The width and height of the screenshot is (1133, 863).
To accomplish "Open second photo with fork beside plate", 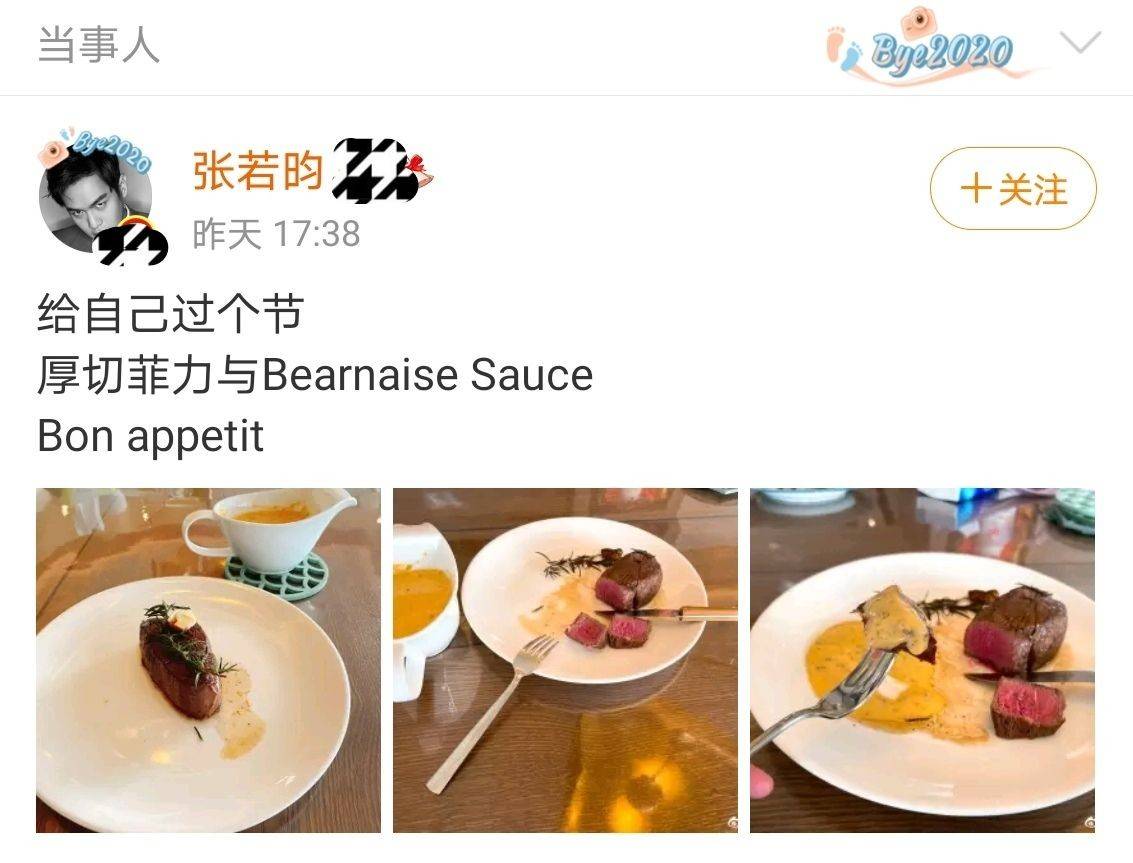I will coord(565,660).
